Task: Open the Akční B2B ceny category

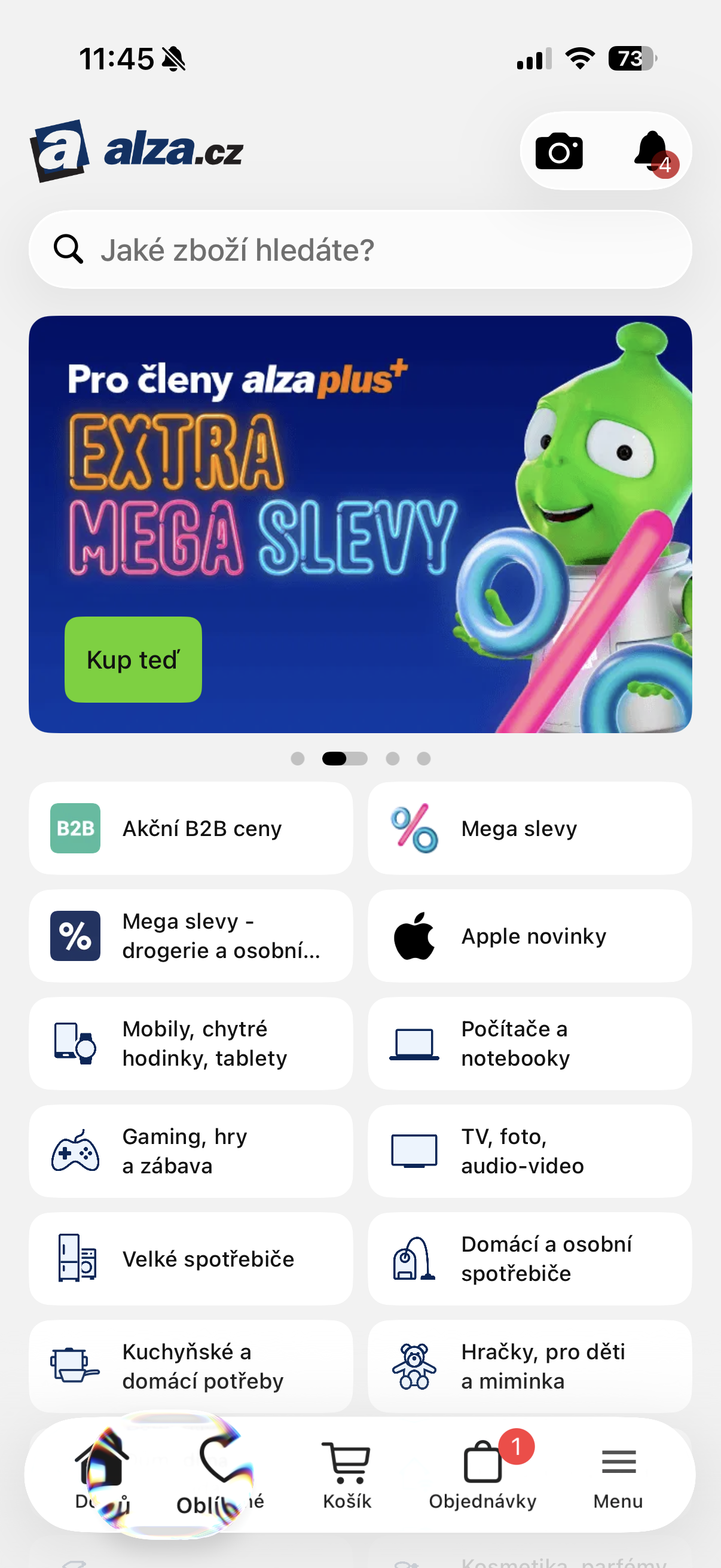Action: click(x=191, y=828)
